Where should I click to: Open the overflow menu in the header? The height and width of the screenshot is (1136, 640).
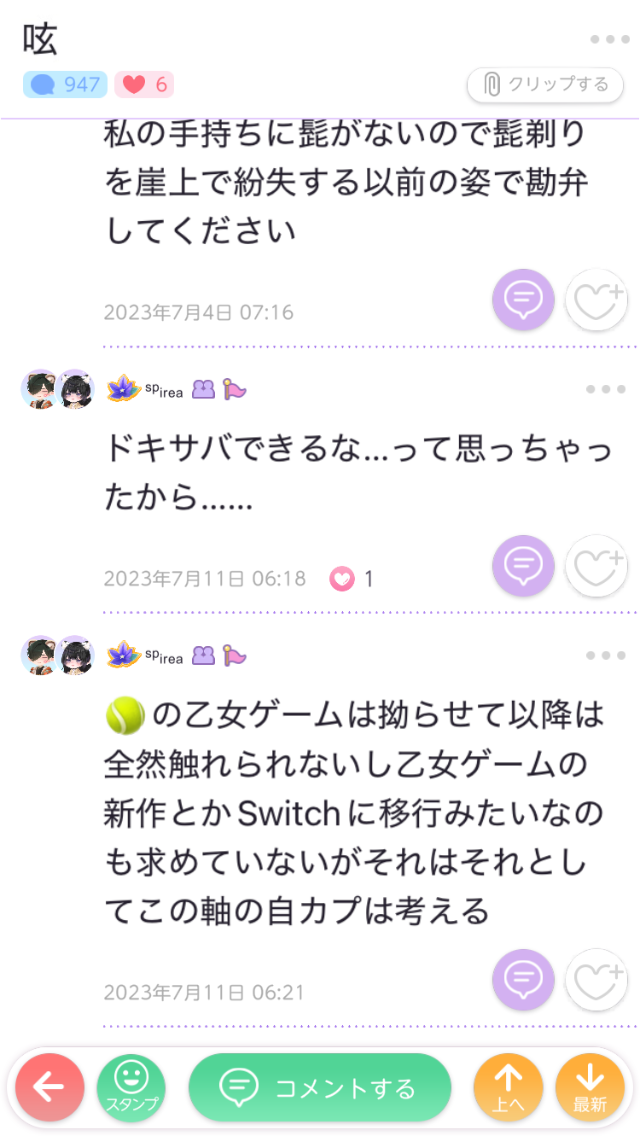tap(608, 39)
